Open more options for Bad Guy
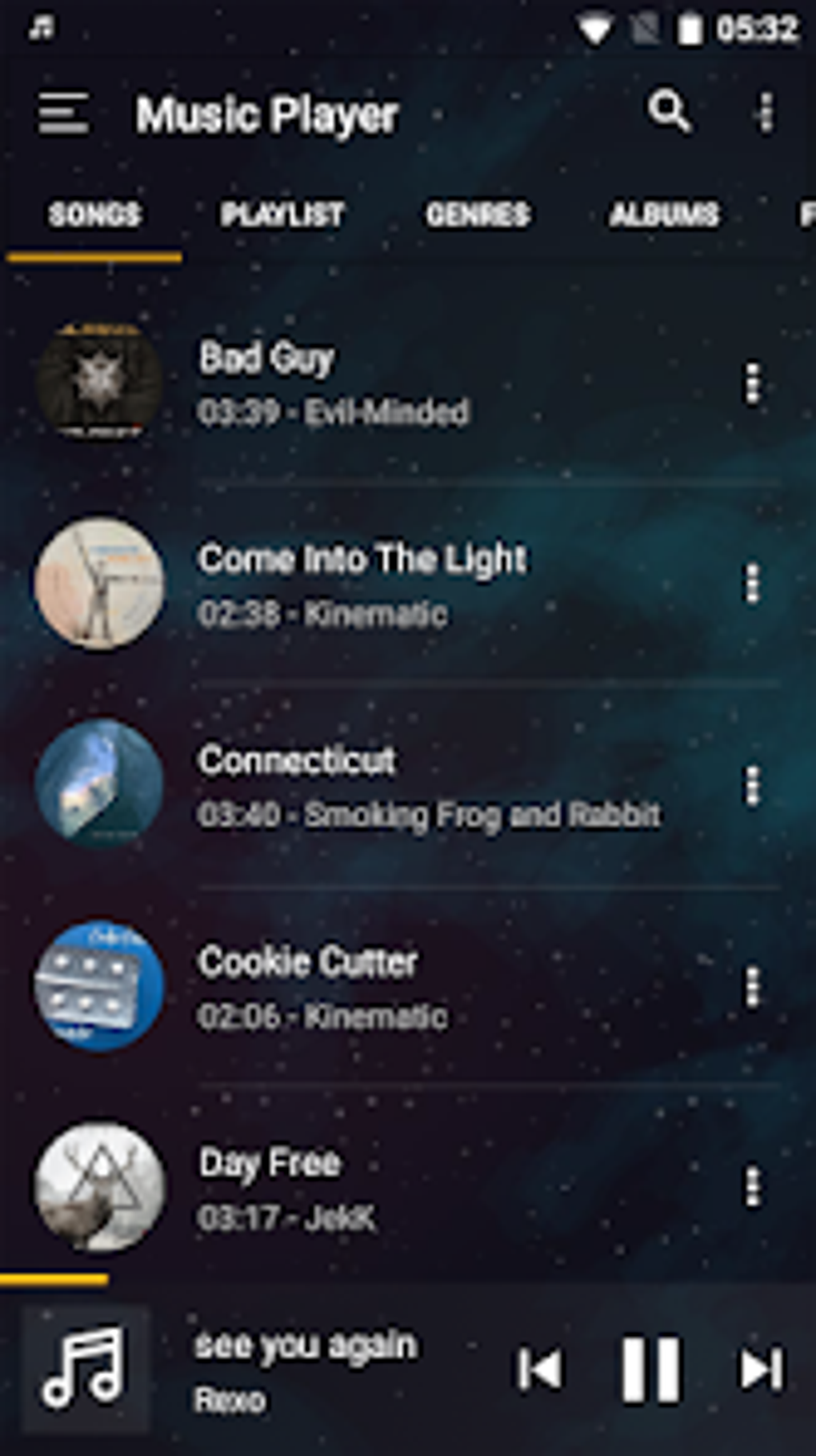 pos(752,383)
